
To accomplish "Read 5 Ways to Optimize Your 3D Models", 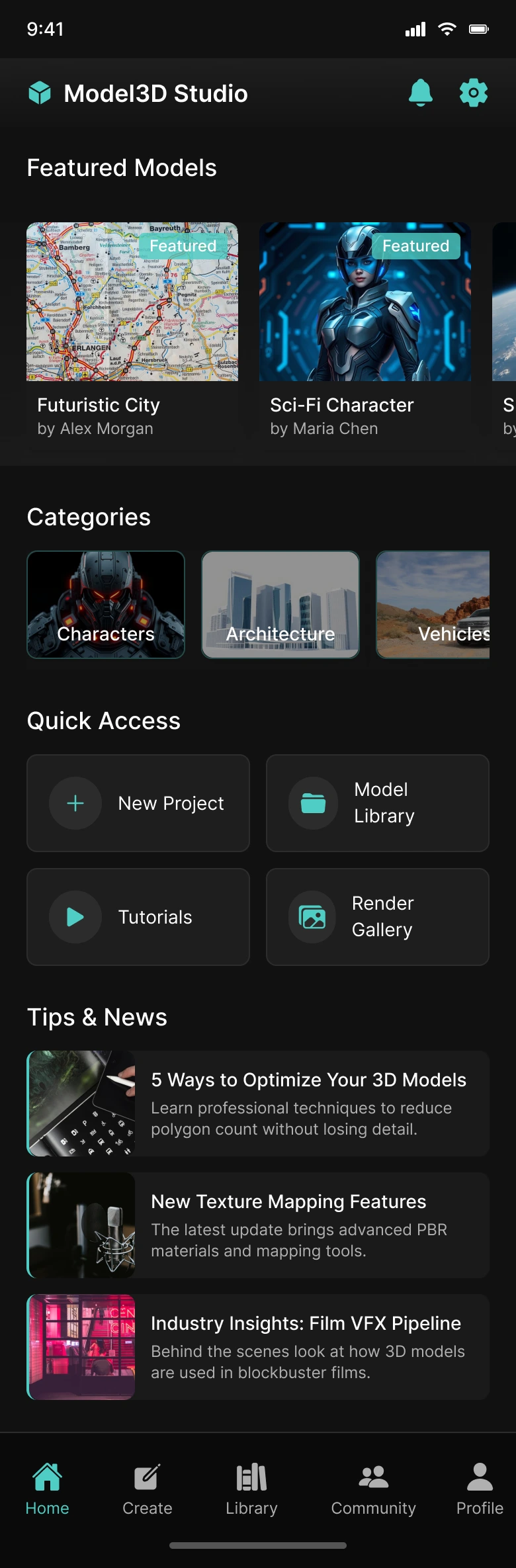I will [x=258, y=1104].
